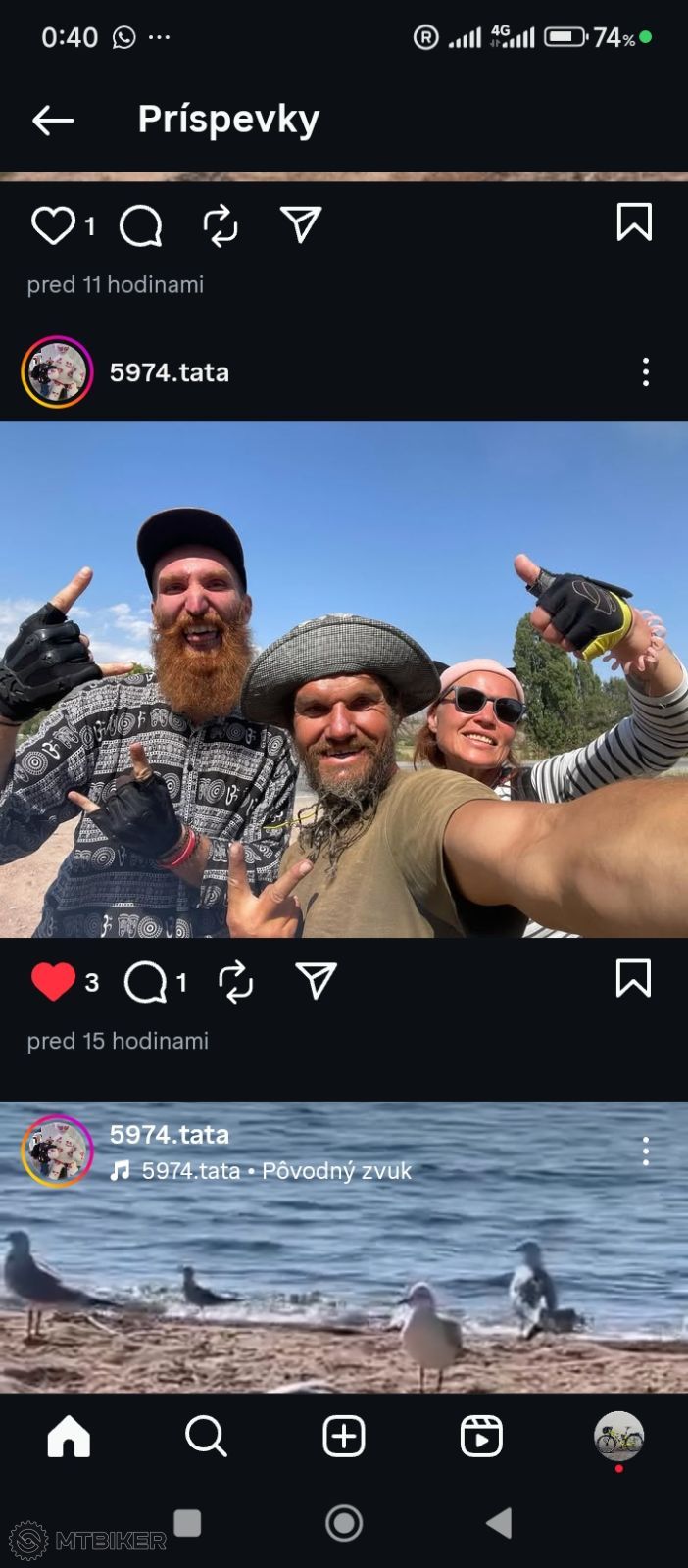Save the selfie post with bookmark icon
Screen dimensions: 688x1568
633,978
